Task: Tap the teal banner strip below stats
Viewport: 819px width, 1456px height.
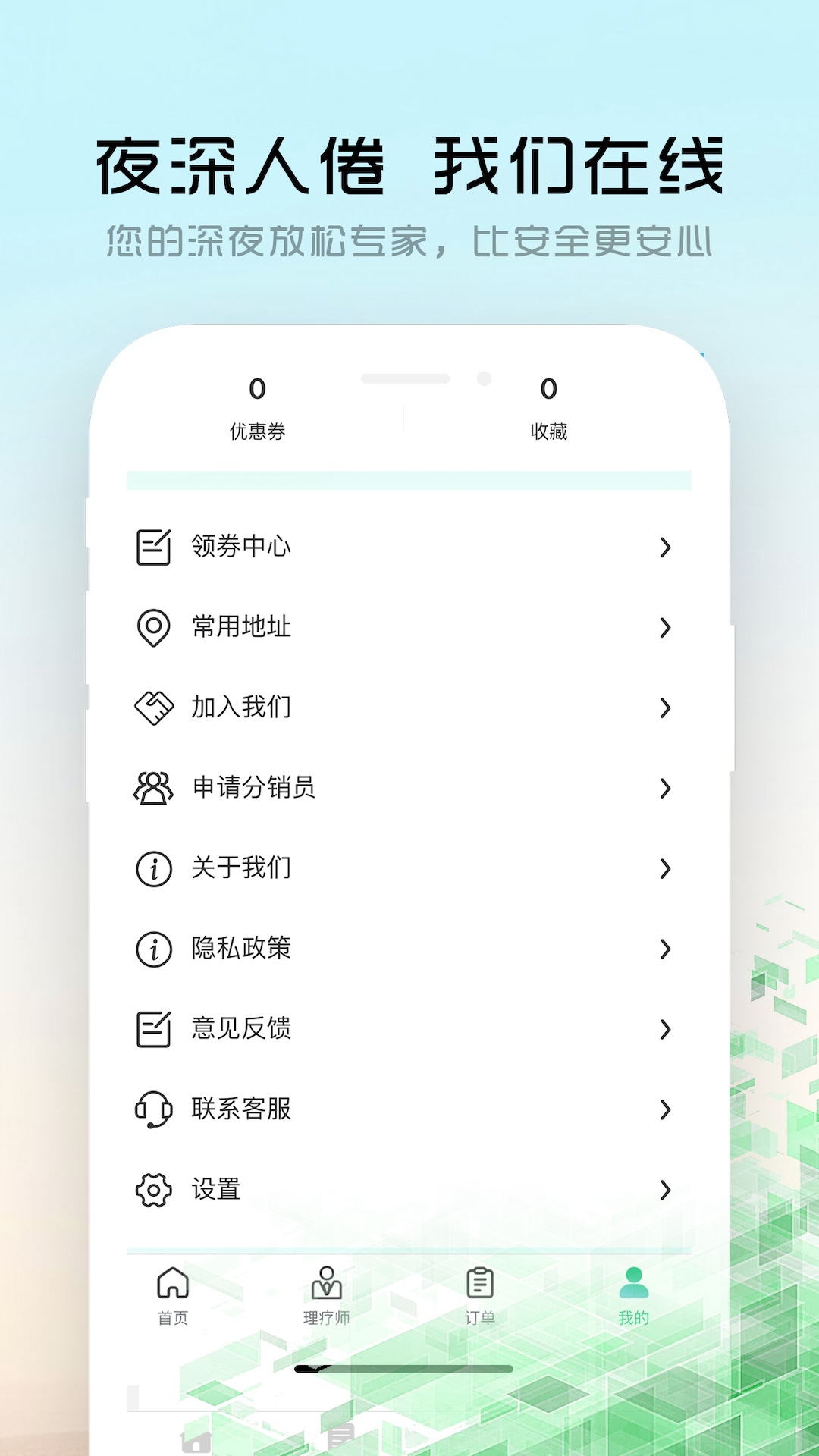Action: tap(409, 479)
